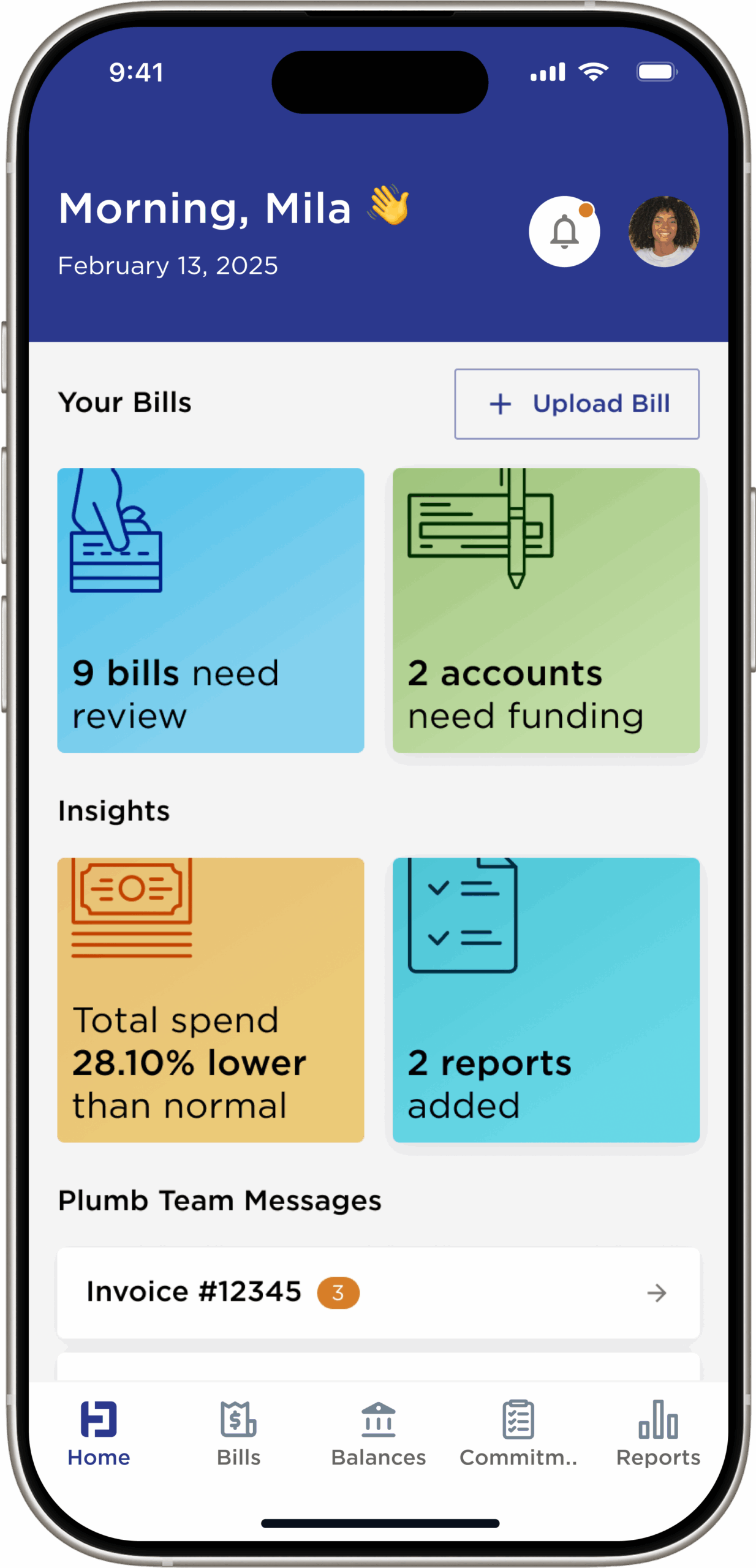Open the 9 bills need review card

pyautogui.click(x=211, y=610)
